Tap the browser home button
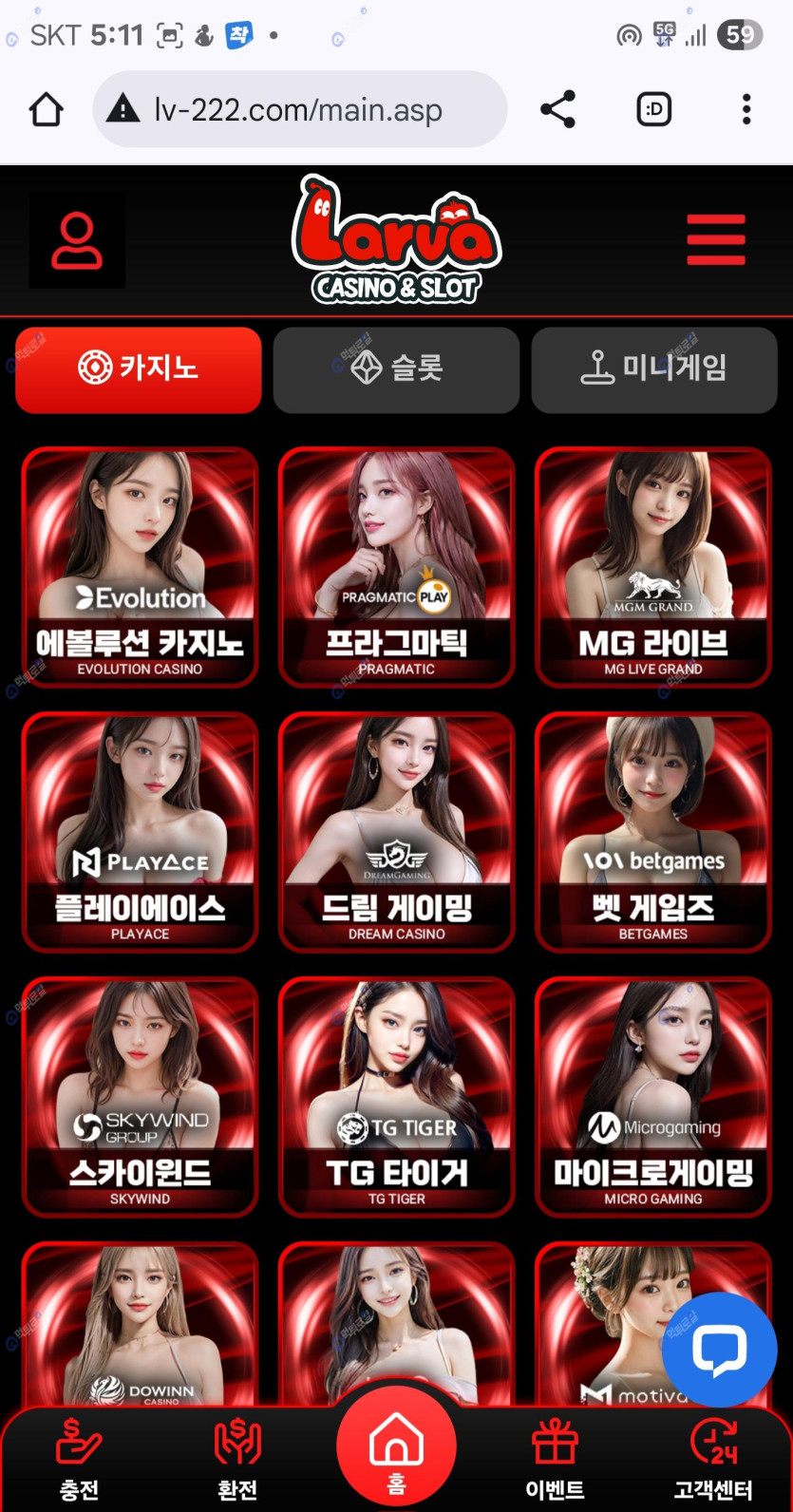 (47, 109)
